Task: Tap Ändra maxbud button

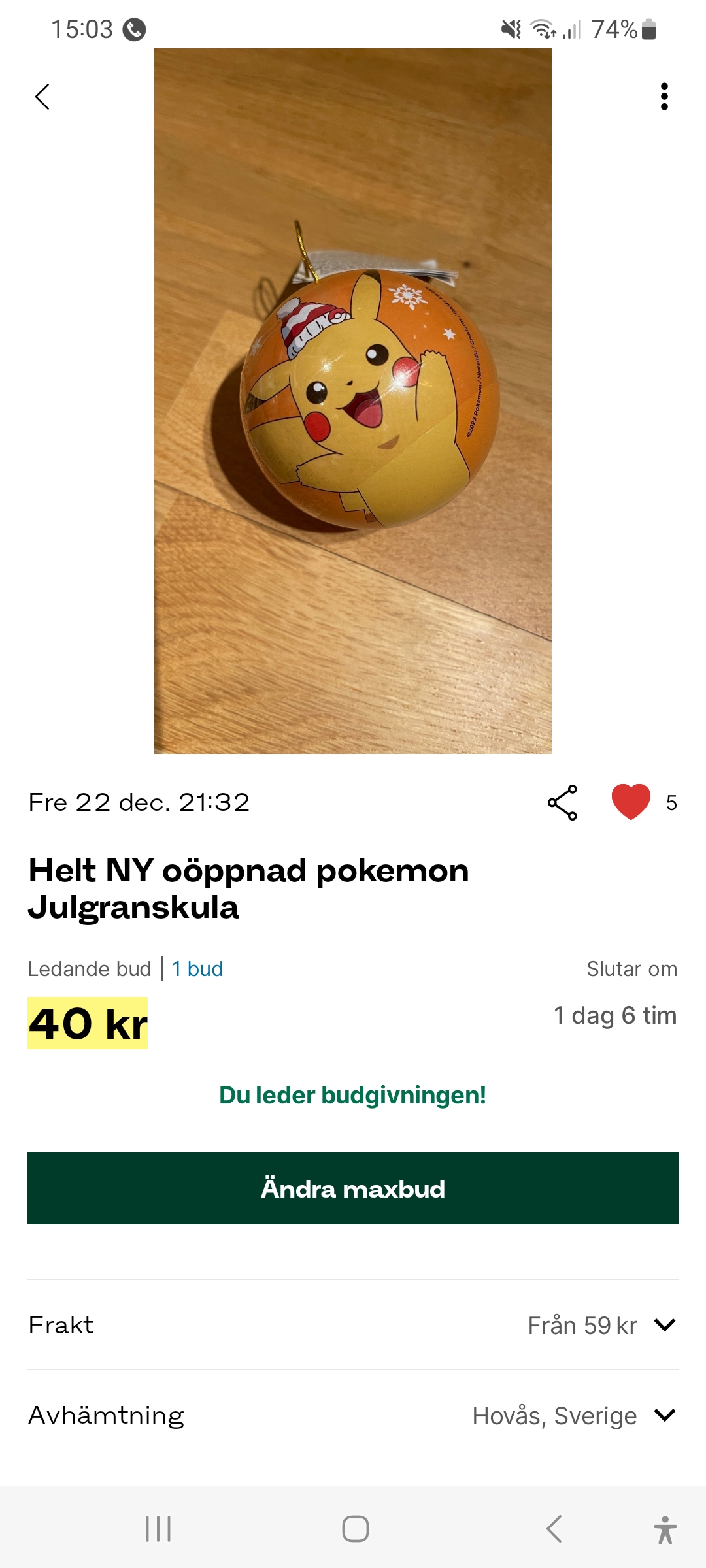Action: pyautogui.click(x=353, y=1188)
